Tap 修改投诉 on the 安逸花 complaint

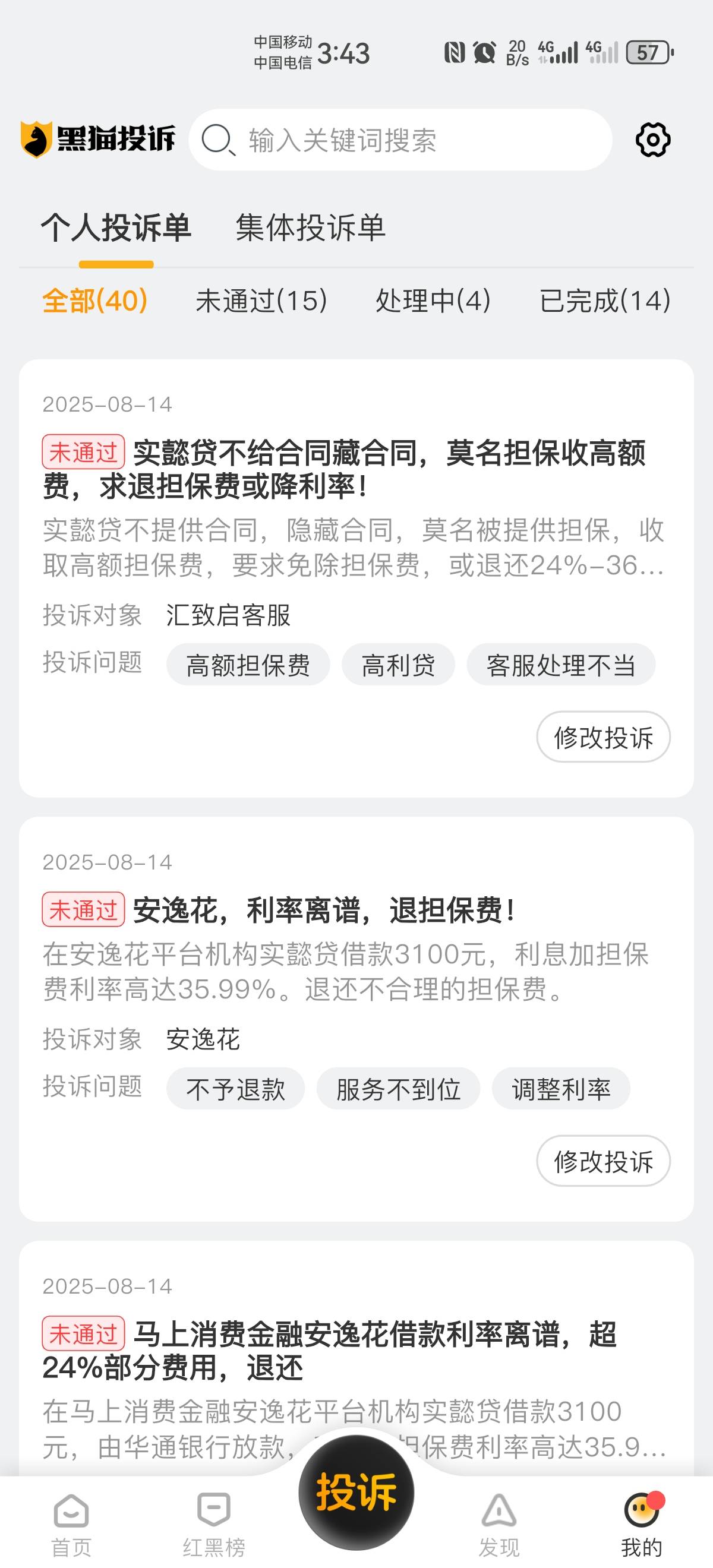click(604, 1161)
